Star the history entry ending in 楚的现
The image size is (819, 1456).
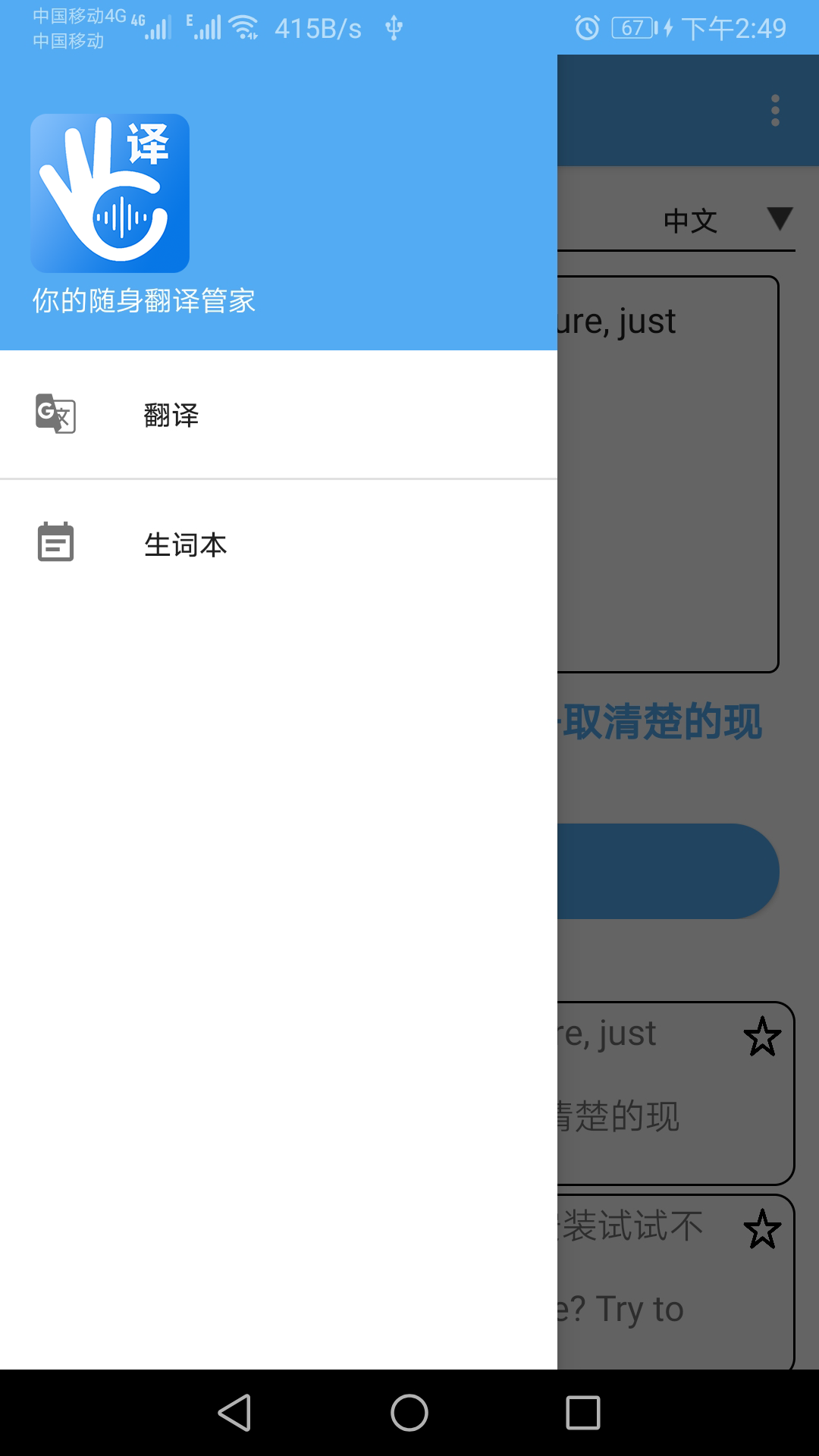tap(762, 1037)
